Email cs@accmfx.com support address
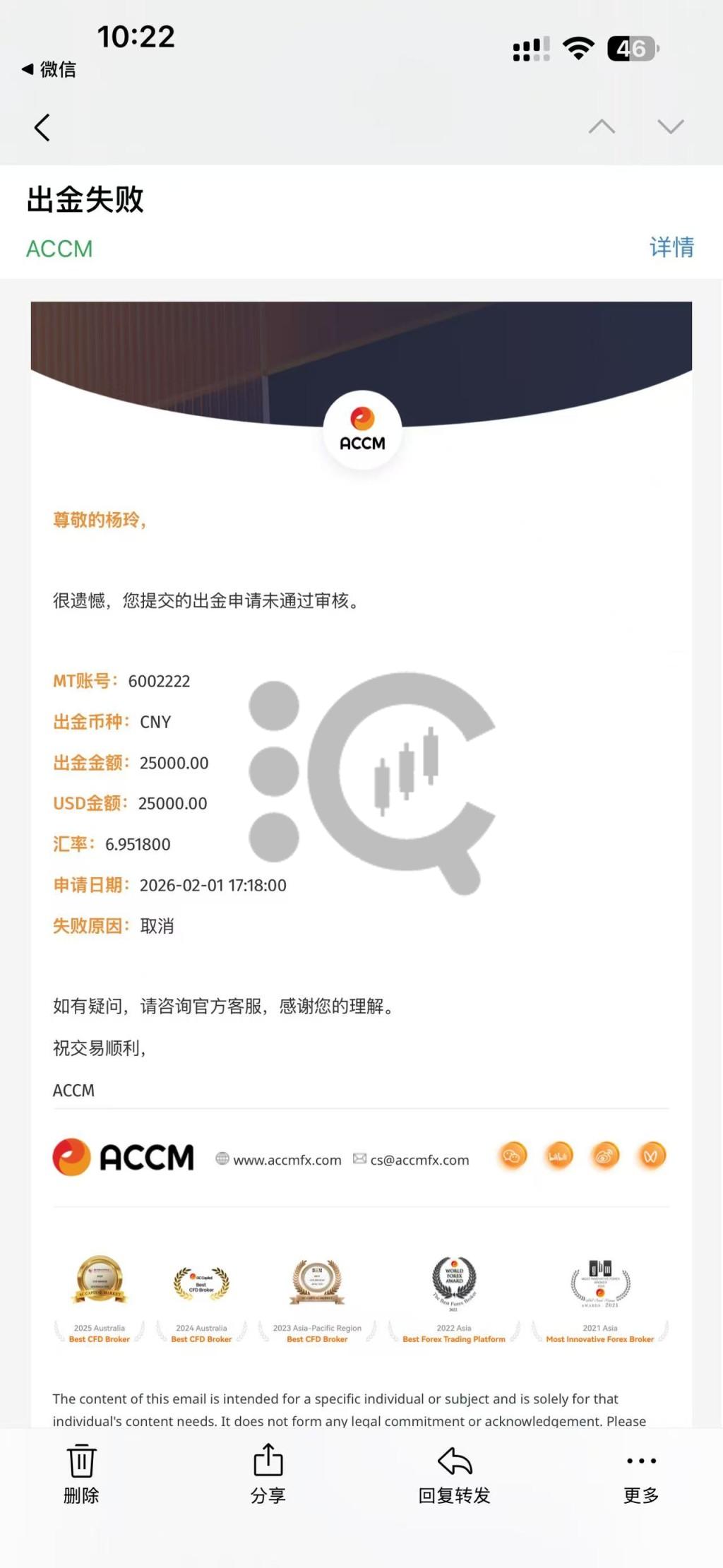This screenshot has height=1568, width=723. click(x=419, y=1160)
